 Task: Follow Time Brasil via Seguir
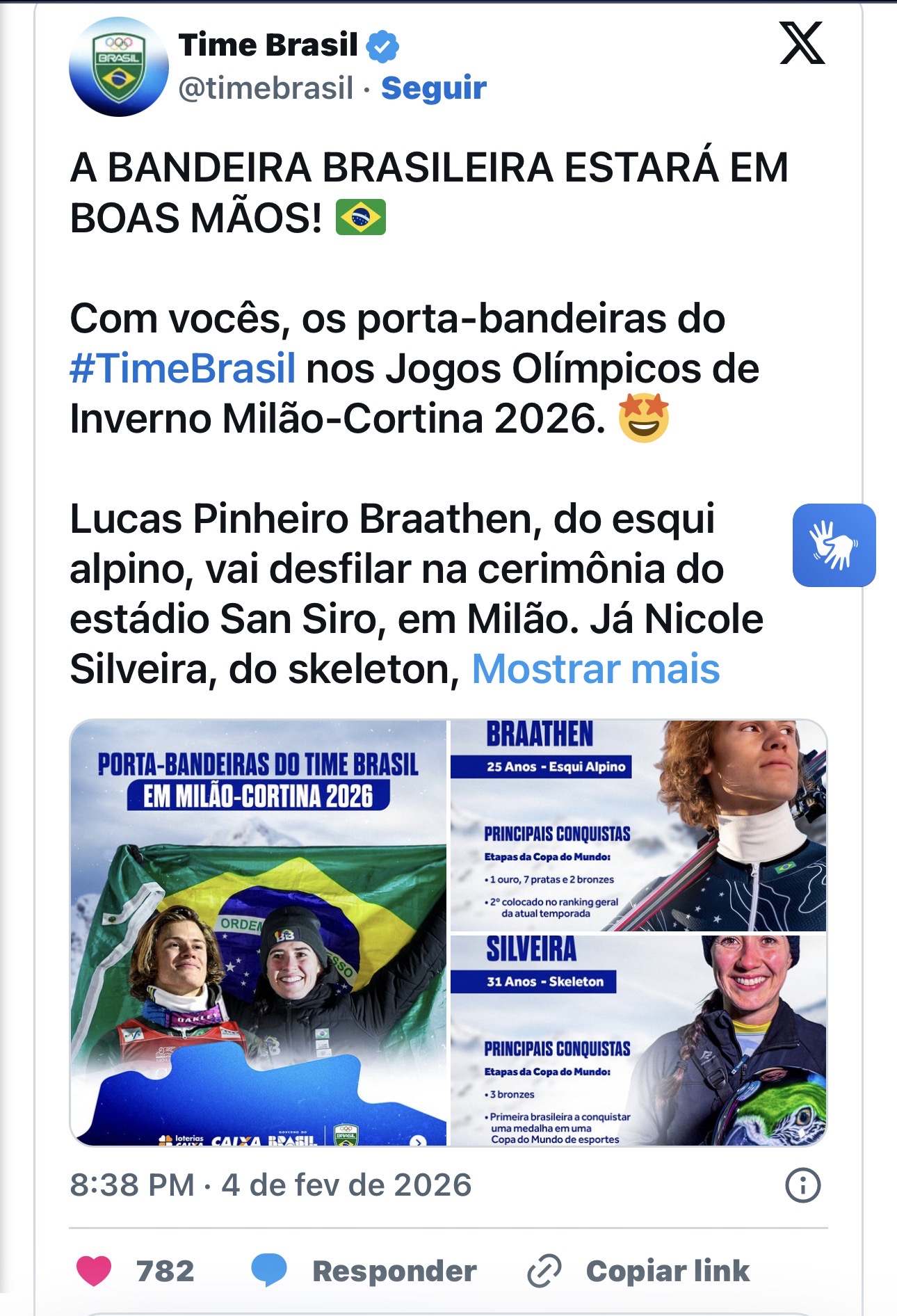tap(433, 88)
